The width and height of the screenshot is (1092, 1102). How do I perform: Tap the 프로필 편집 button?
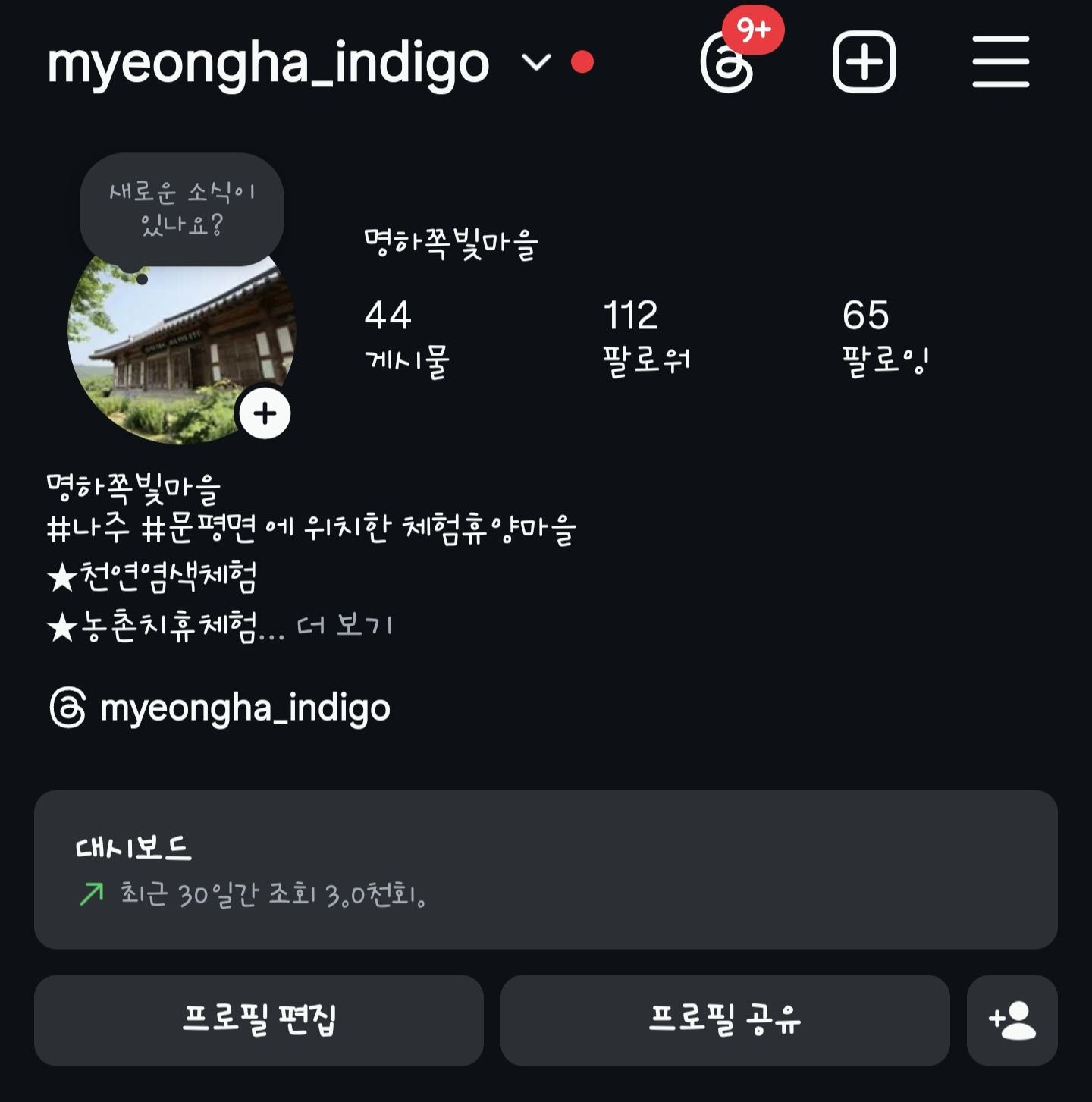(x=259, y=1020)
